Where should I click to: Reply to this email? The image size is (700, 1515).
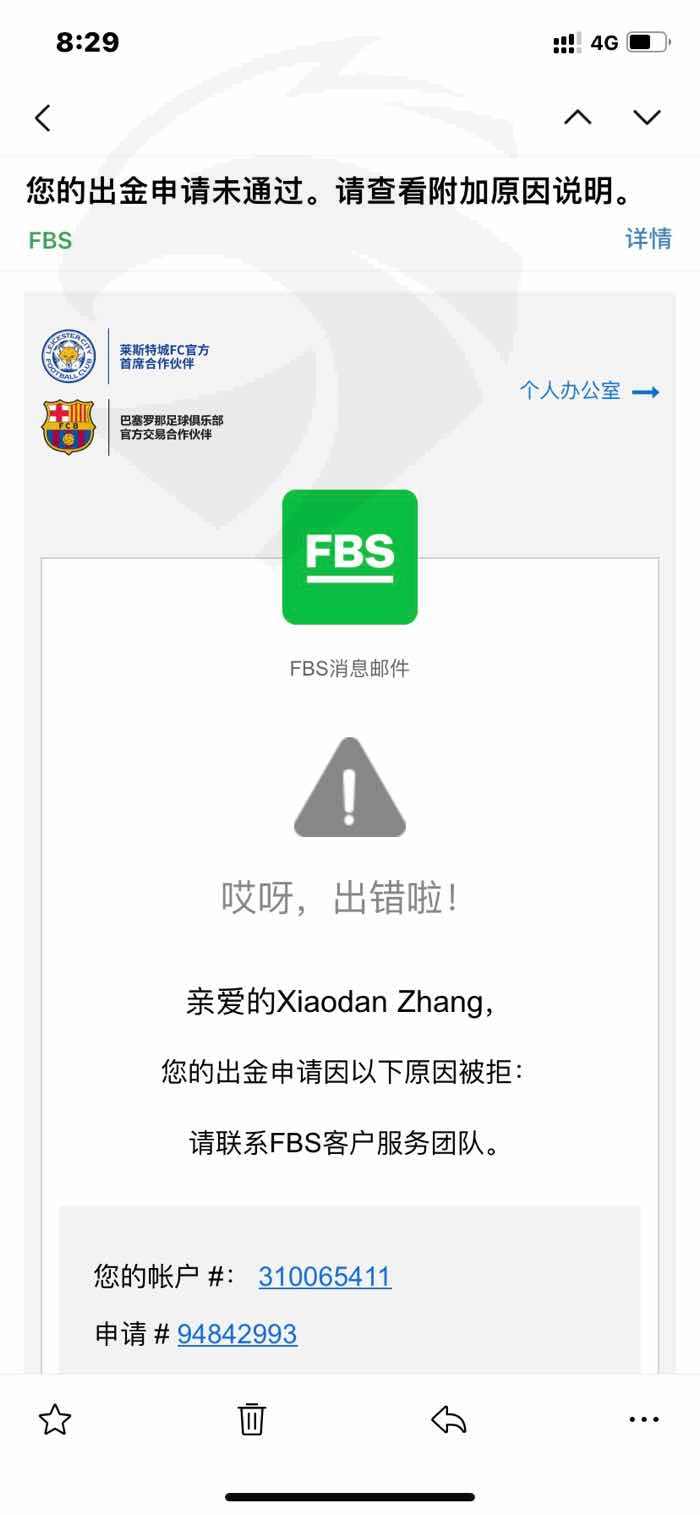449,1419
